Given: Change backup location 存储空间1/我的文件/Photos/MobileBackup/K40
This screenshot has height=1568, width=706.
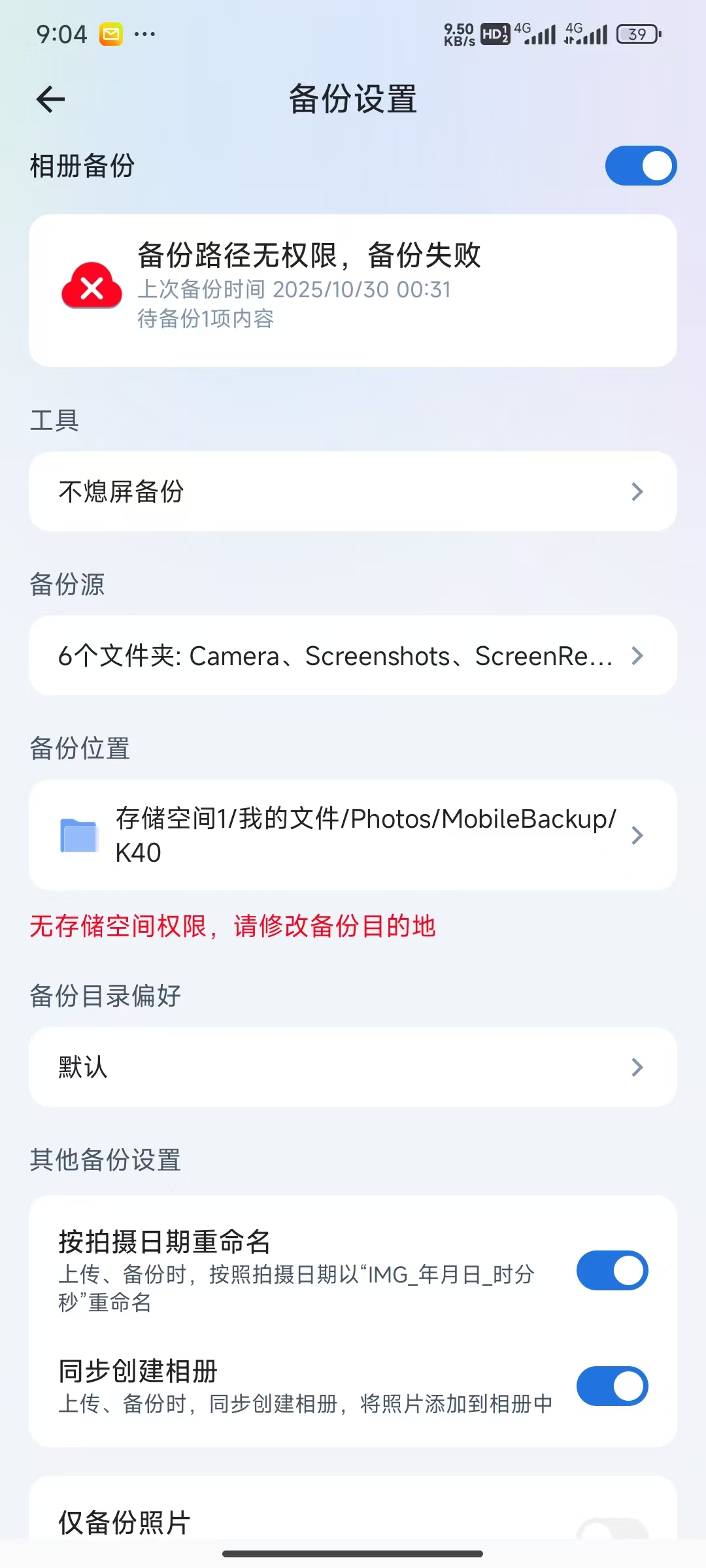Looking at the screenshot, I should pos(353,835).
